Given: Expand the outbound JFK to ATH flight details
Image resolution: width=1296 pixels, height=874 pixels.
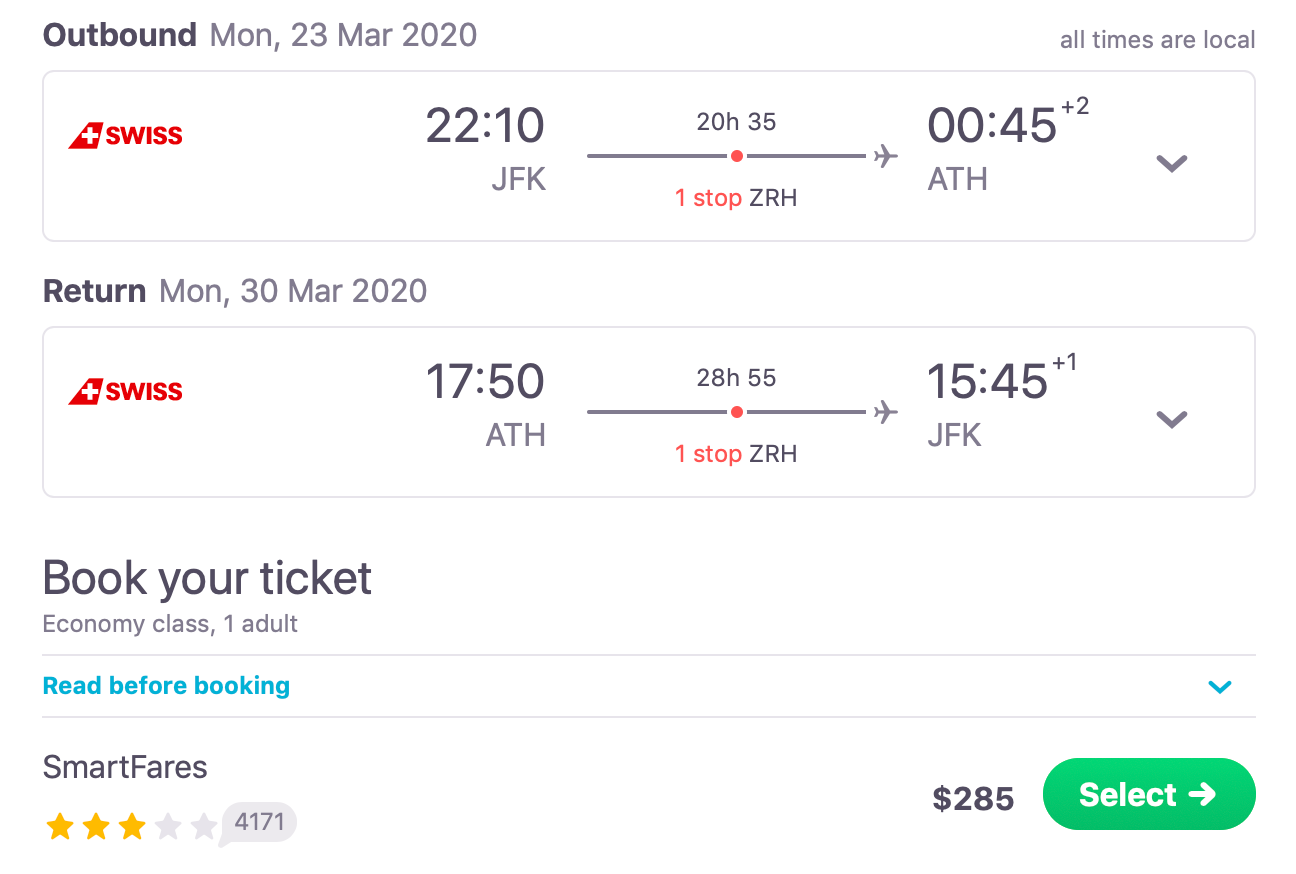Looking at the screenshot, I should 1171,163.
